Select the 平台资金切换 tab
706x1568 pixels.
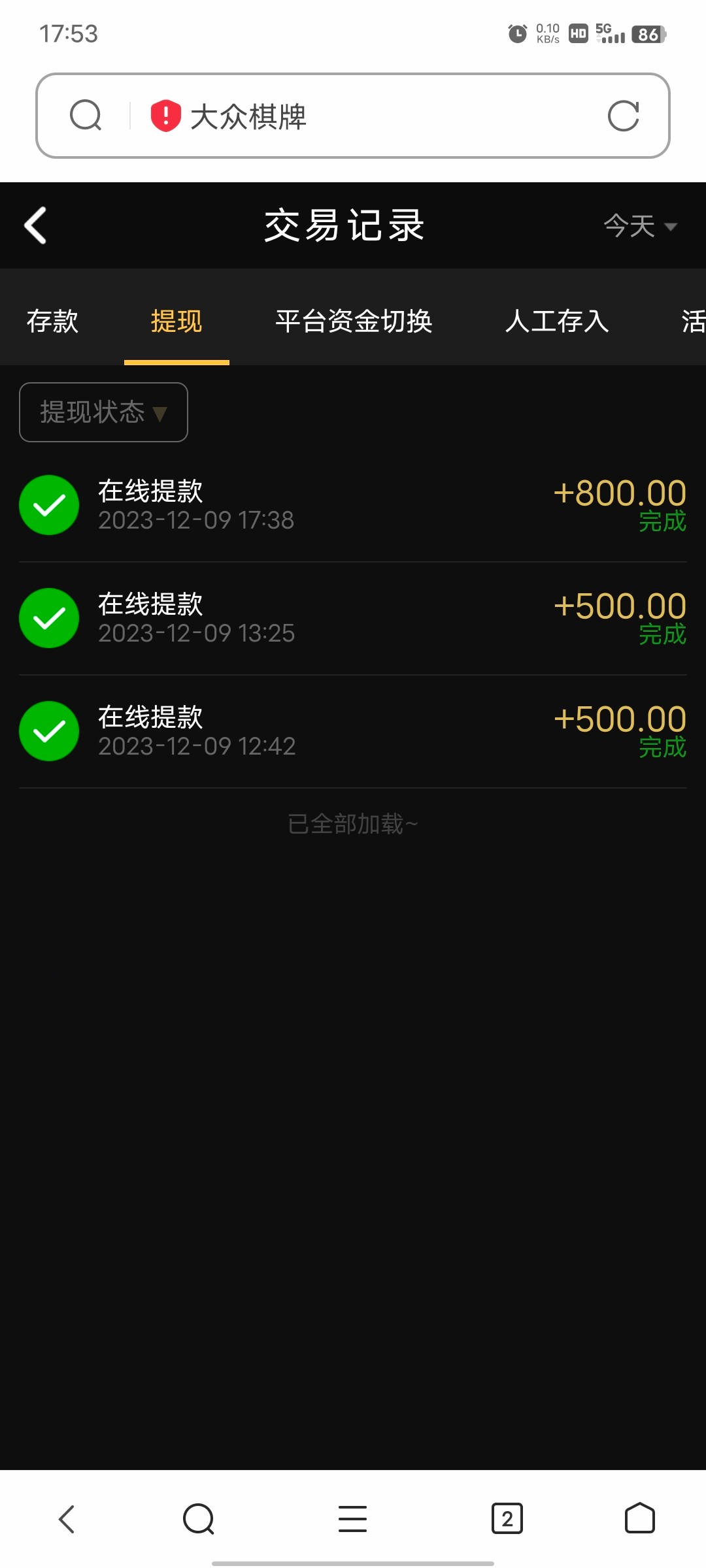354,321
